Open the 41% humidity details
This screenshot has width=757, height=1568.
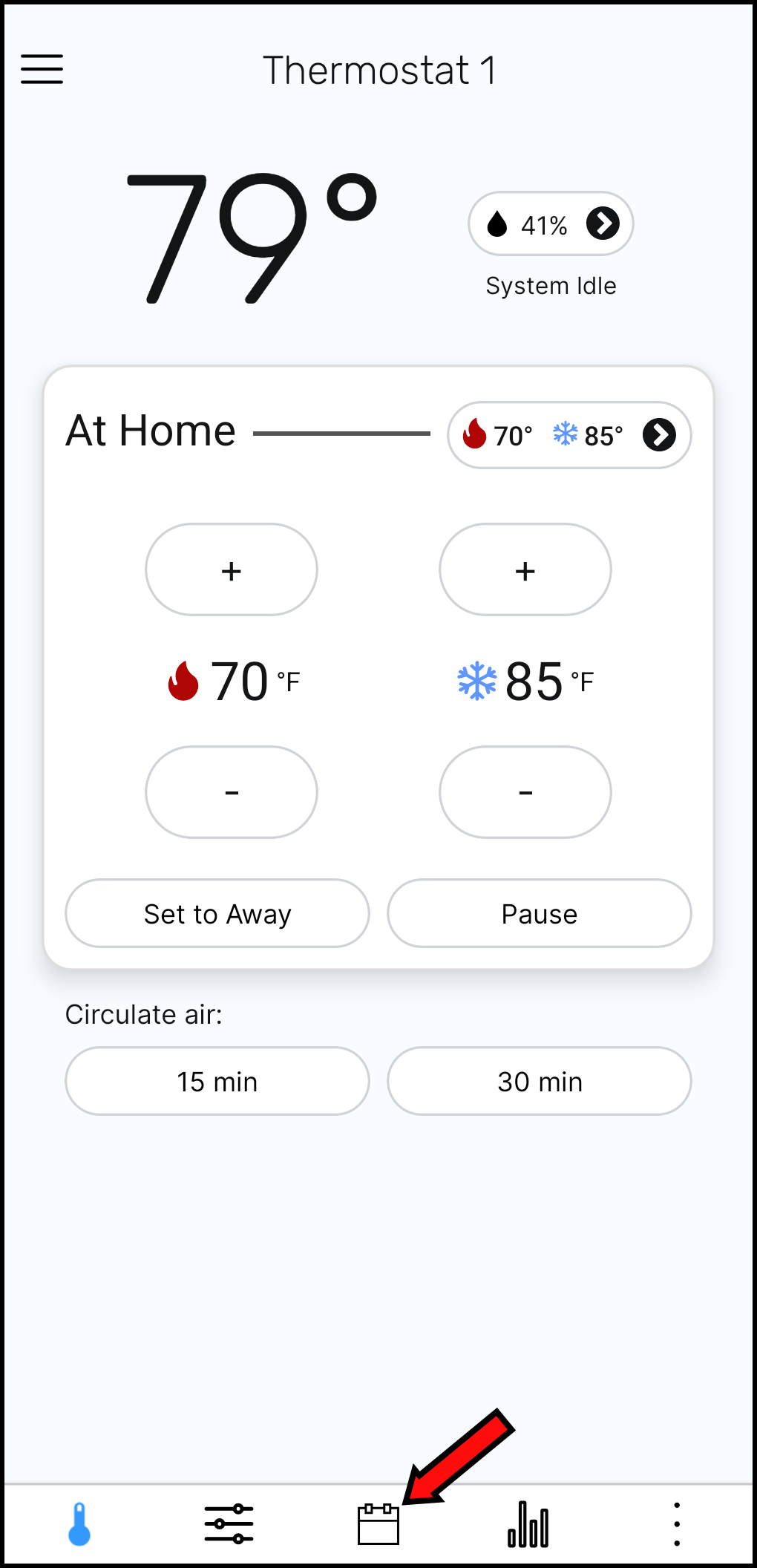pyautogui.click(x=551, y=223)
